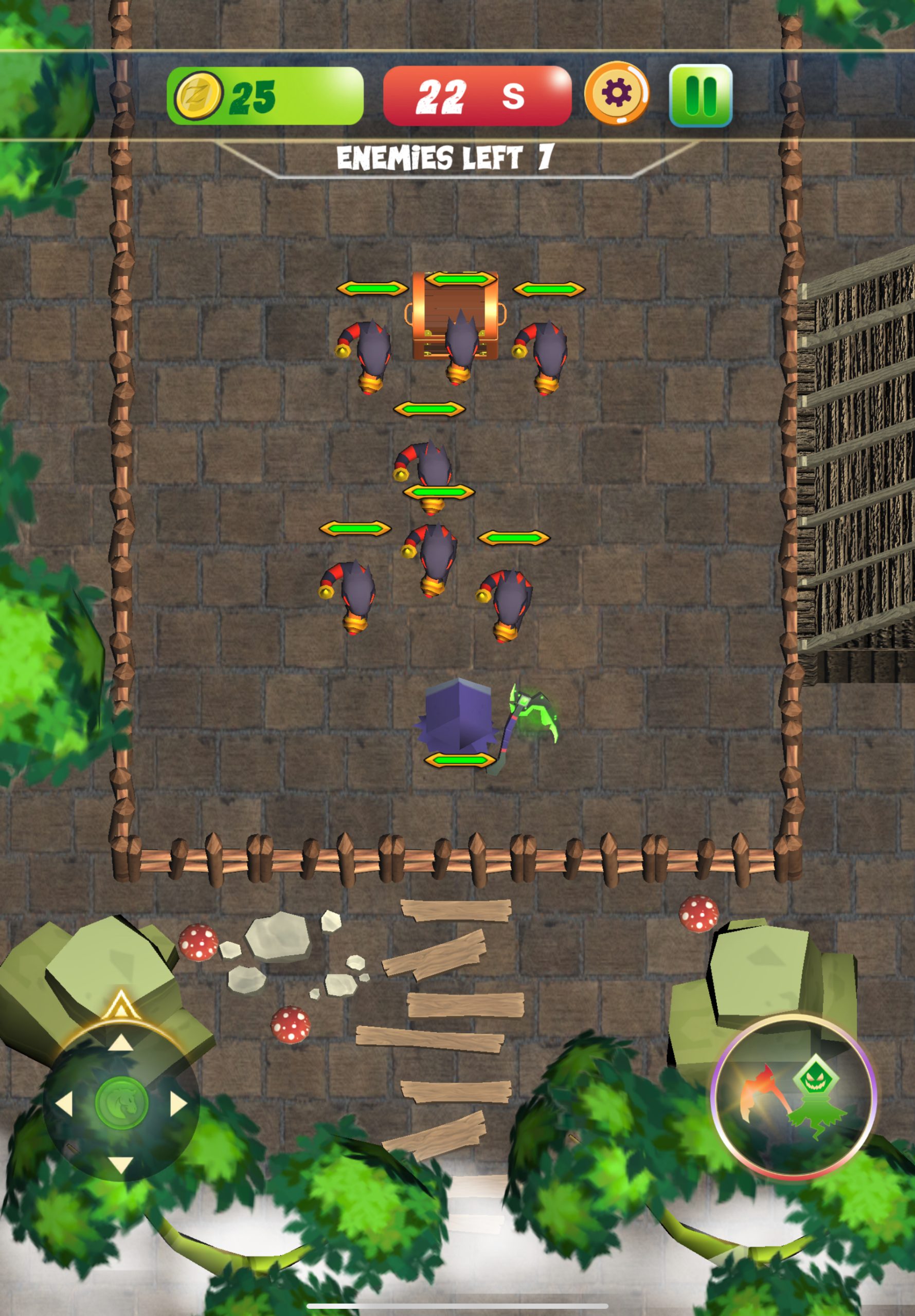Tap the up arrow on the joystick
This screenshot has width=915, height=1316.
tap(121, 1043)
